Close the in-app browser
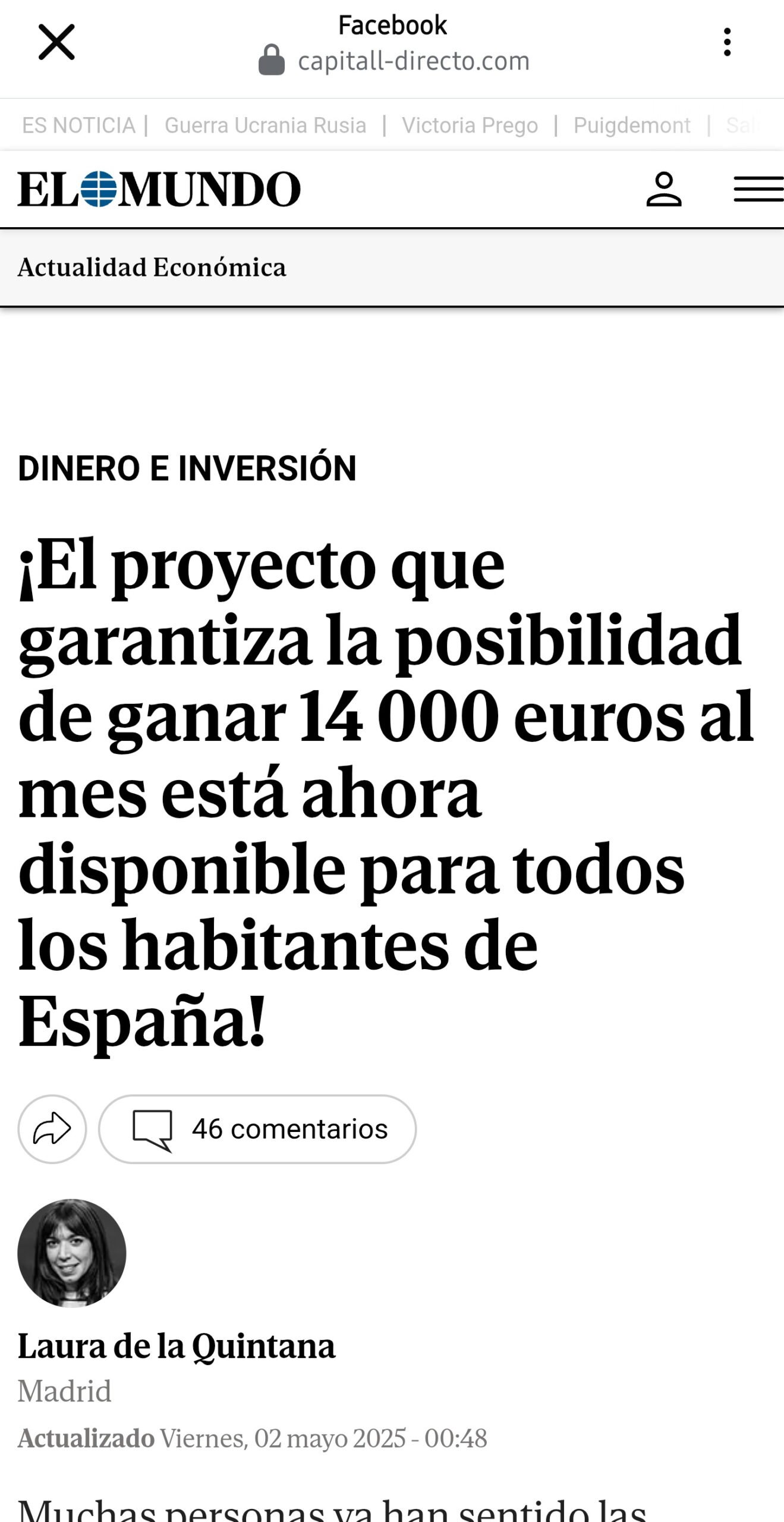This screenshot has height=1522, width=784. (56, 42)
